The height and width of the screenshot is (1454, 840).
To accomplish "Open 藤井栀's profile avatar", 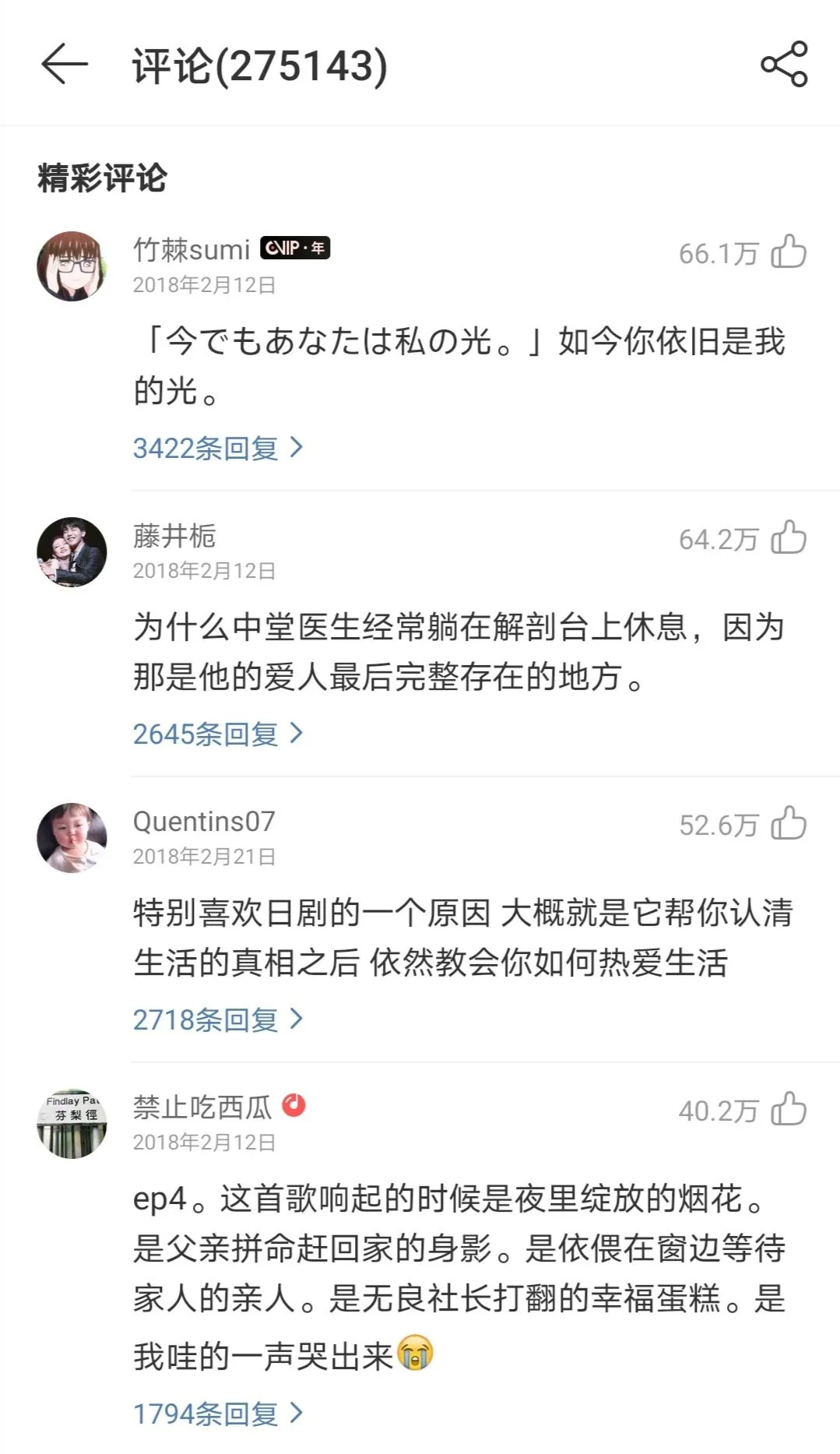I will [72, 552].
